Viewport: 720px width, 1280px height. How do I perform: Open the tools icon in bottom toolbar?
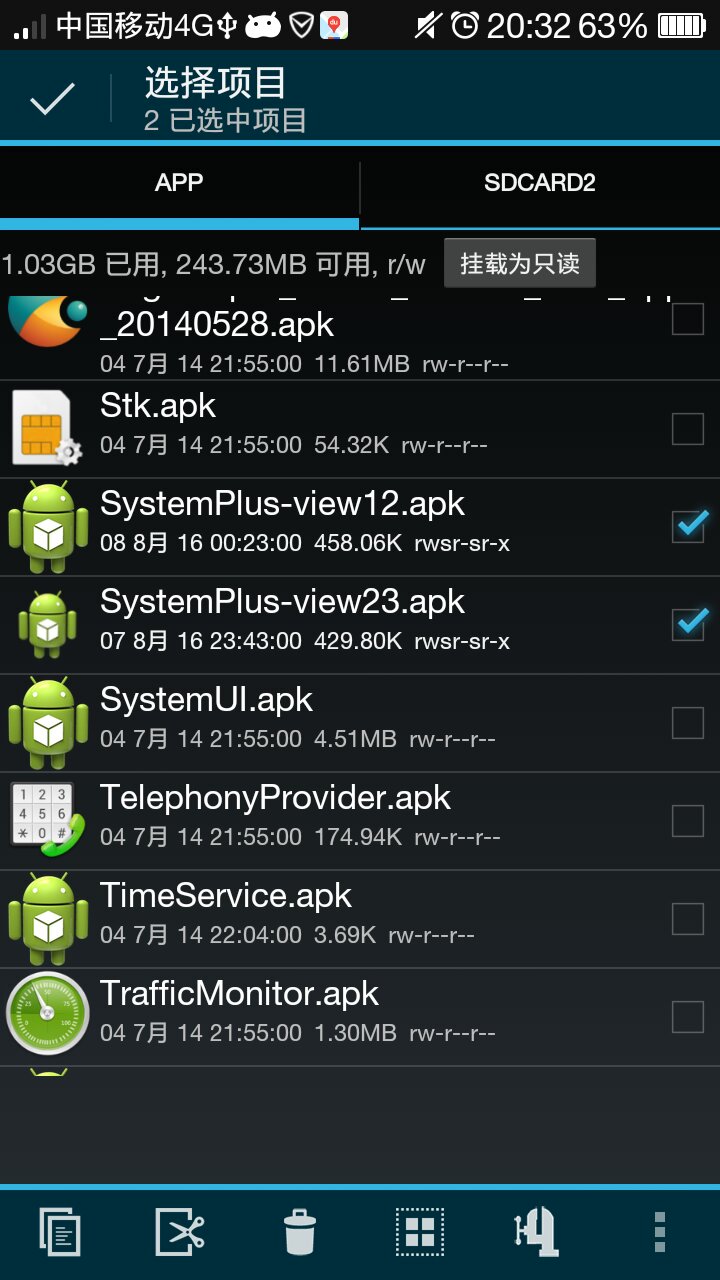[537, 1231]
